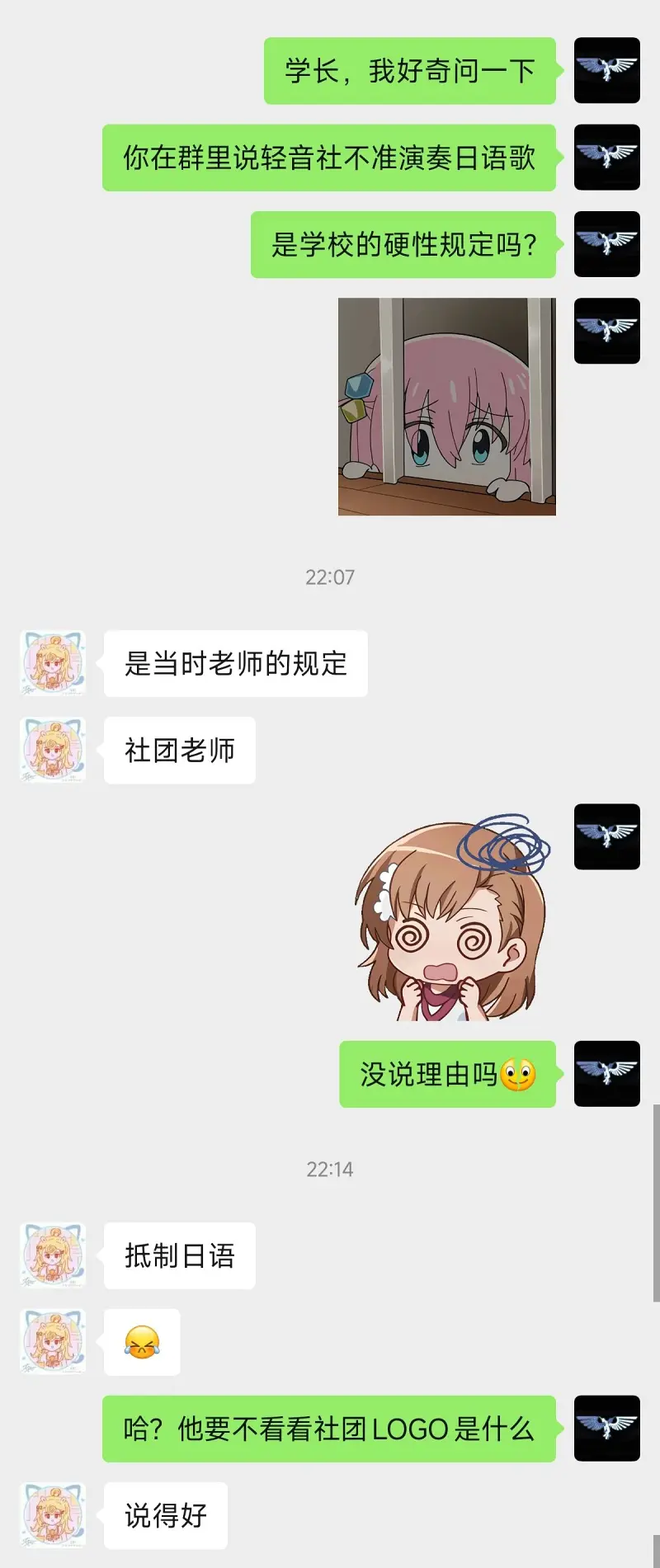Viewport: 660px width, 1568px height.
Task: Select the '是当时老师的规定' message bubble
Action: coord(235,663)
